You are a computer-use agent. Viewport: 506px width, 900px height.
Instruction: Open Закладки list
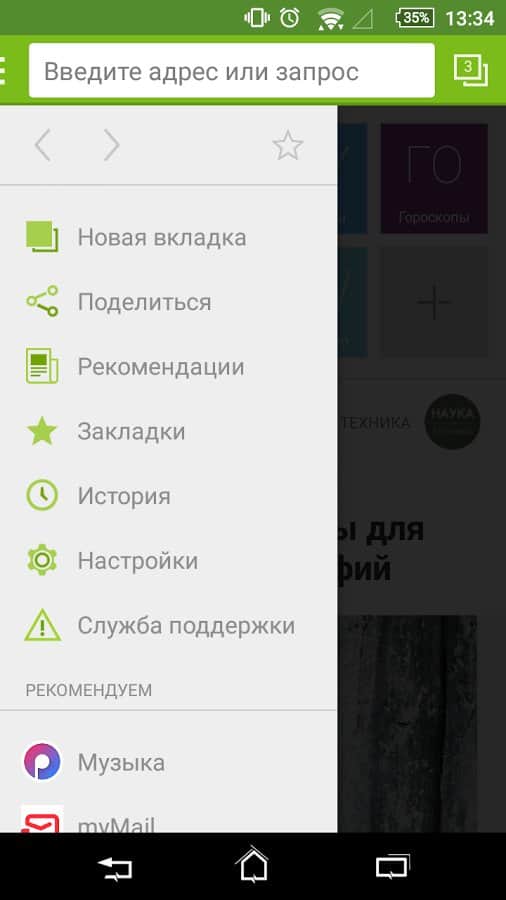[x=169, y=432]
